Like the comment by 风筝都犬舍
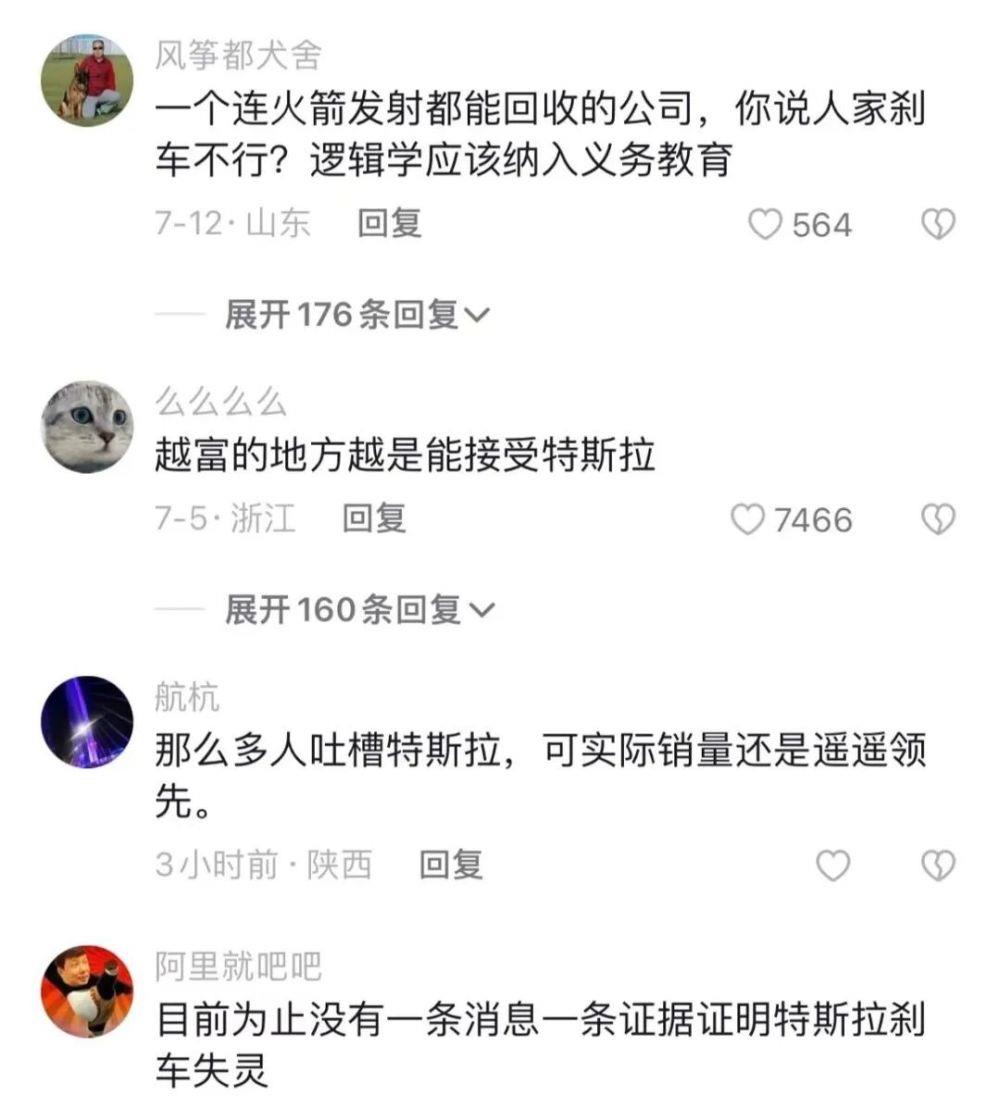1000x1109 pixels. (x=766, y=225)
